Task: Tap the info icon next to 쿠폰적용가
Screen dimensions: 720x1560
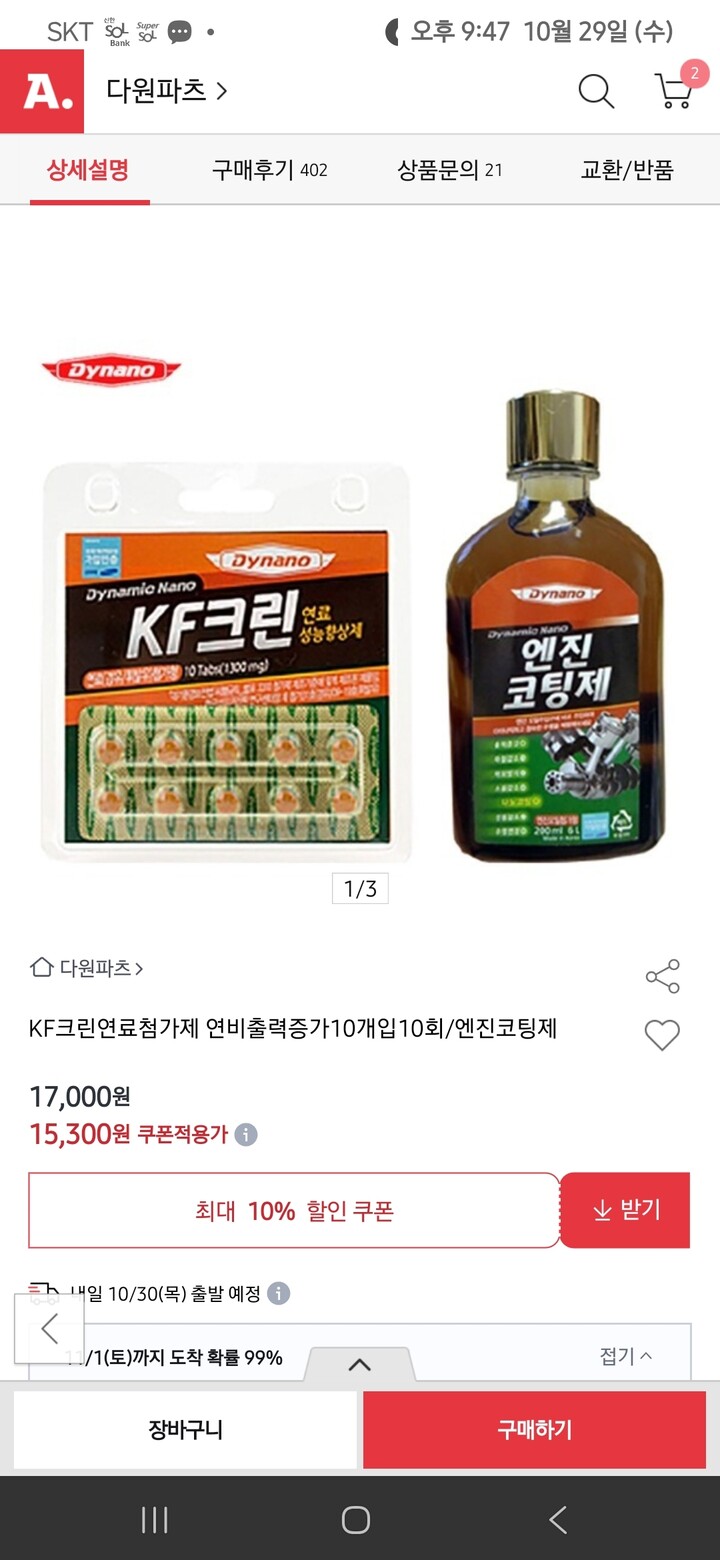Action: tap(244, 1135)
